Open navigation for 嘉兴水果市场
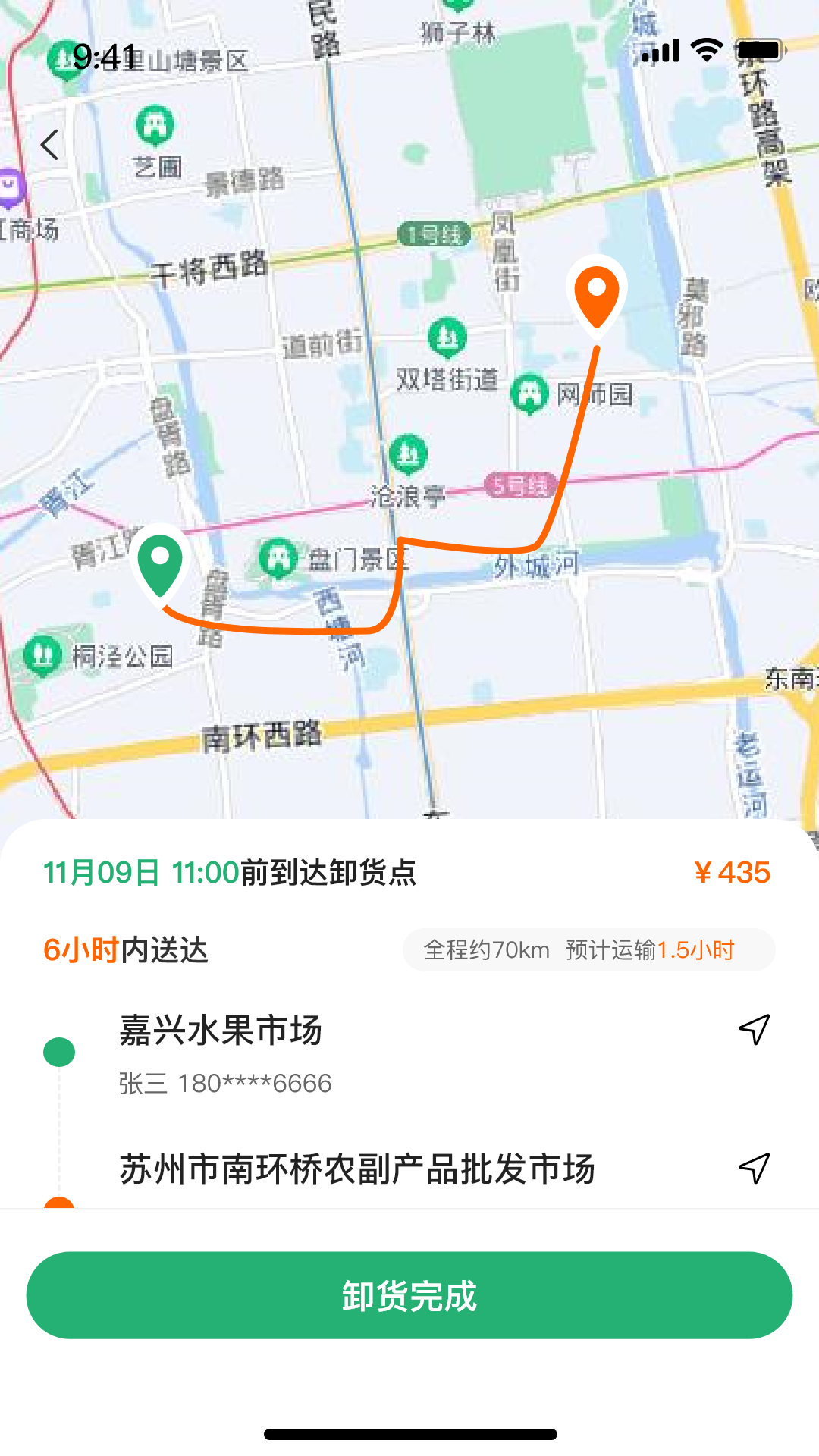The image size is (819, 1456). point(752,1030)
